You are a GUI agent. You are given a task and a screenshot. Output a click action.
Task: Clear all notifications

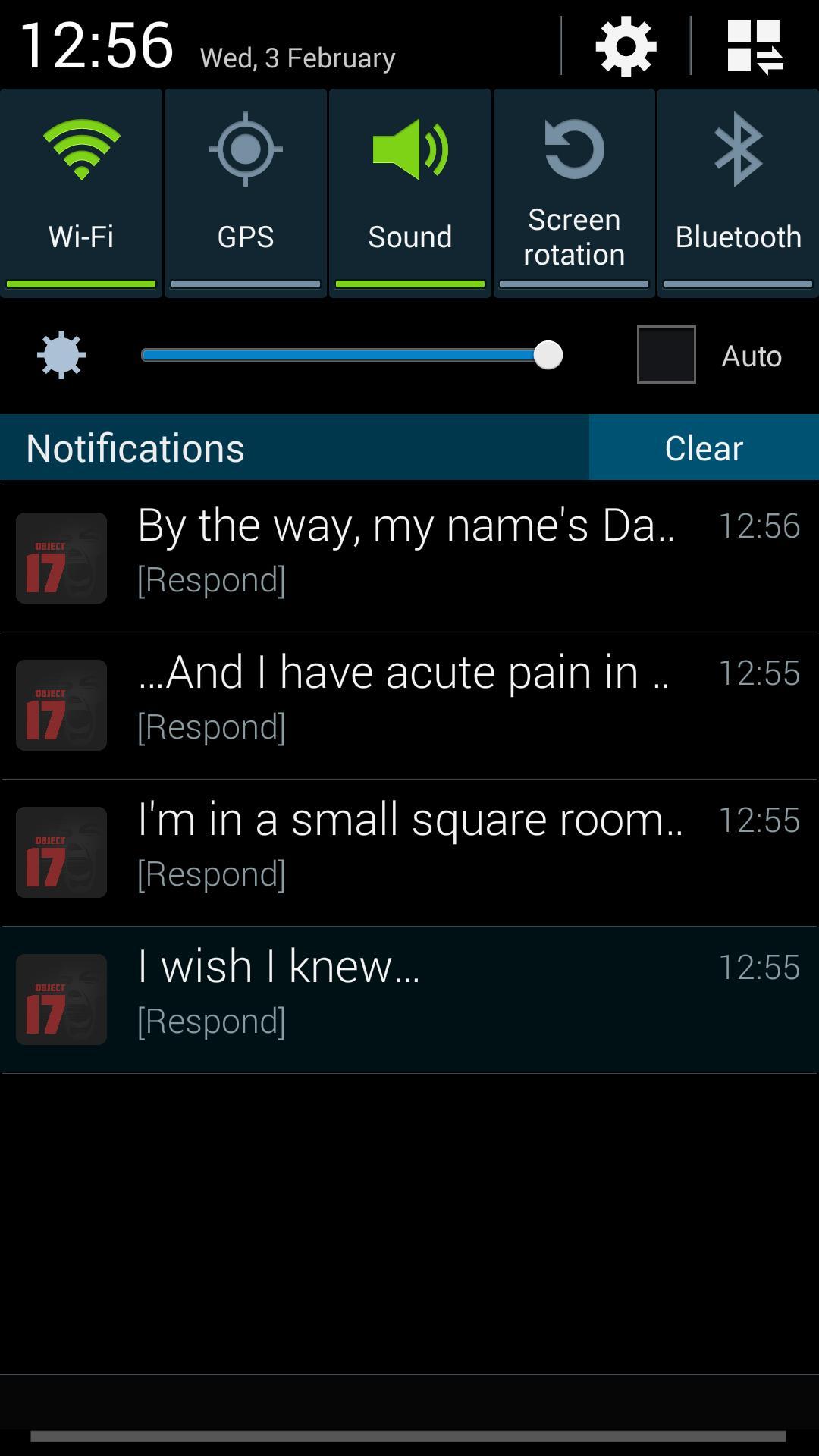(x=703, y=447)
